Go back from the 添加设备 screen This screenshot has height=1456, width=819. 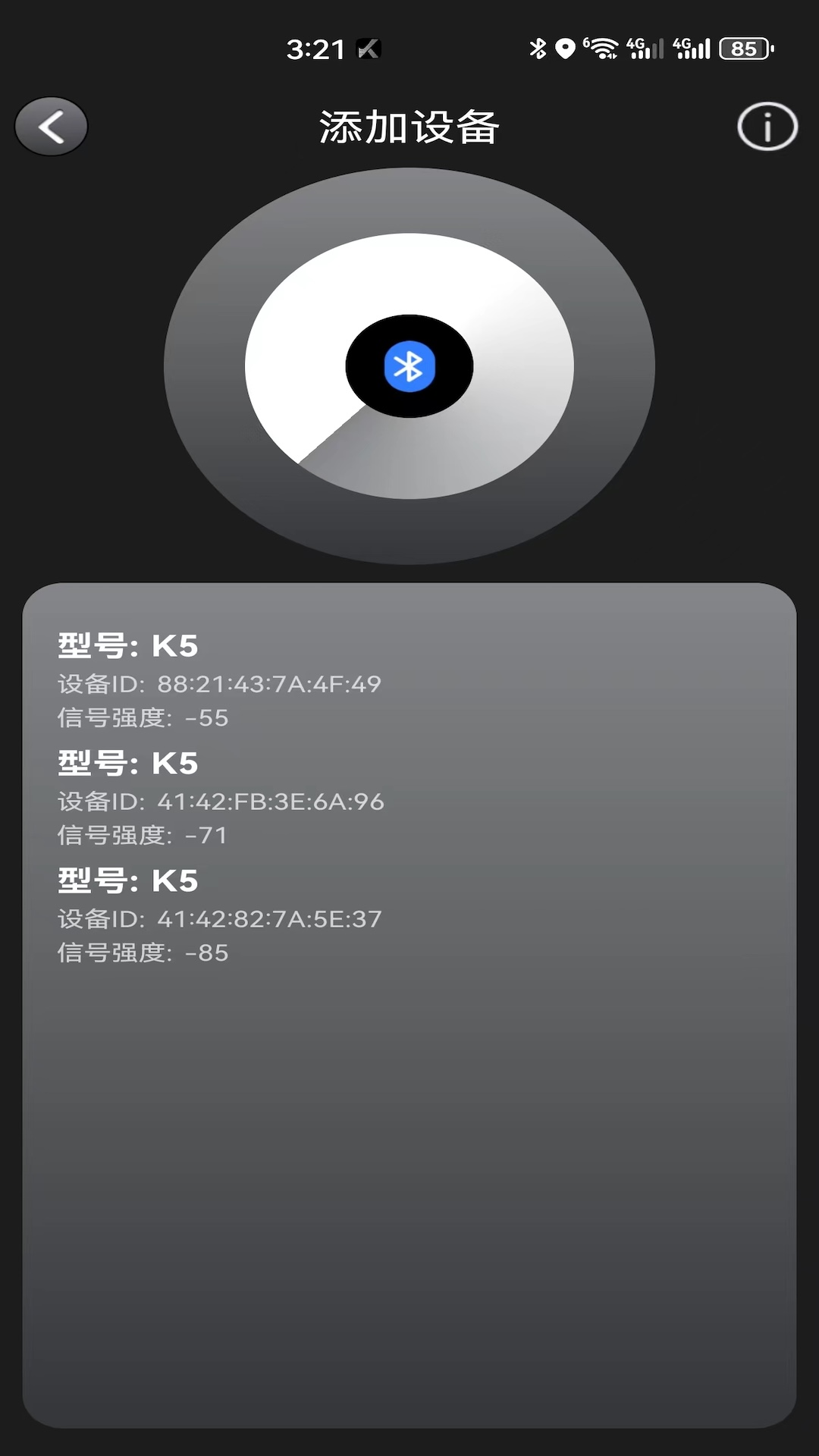[x=52, y=127]
